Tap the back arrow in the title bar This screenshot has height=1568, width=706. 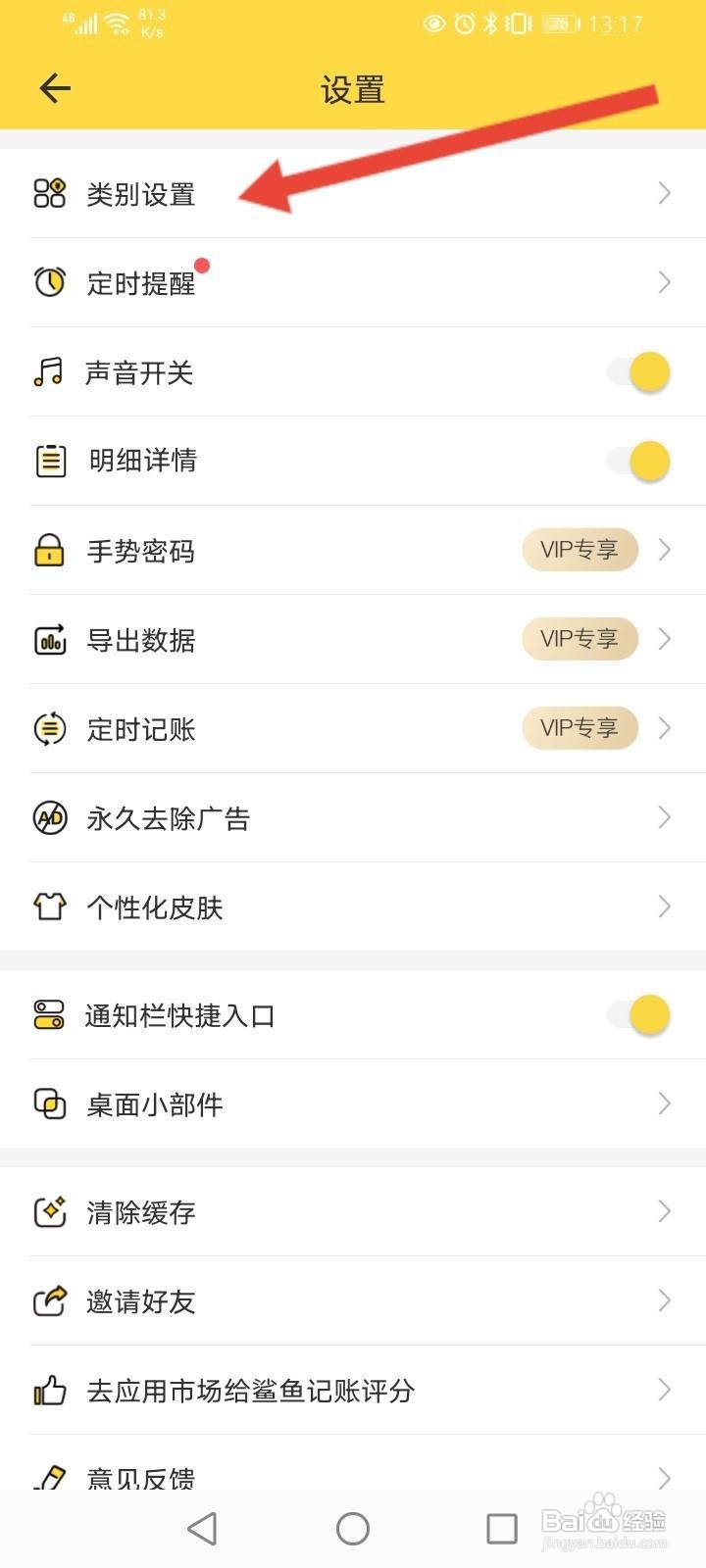[x=55, y=88]
